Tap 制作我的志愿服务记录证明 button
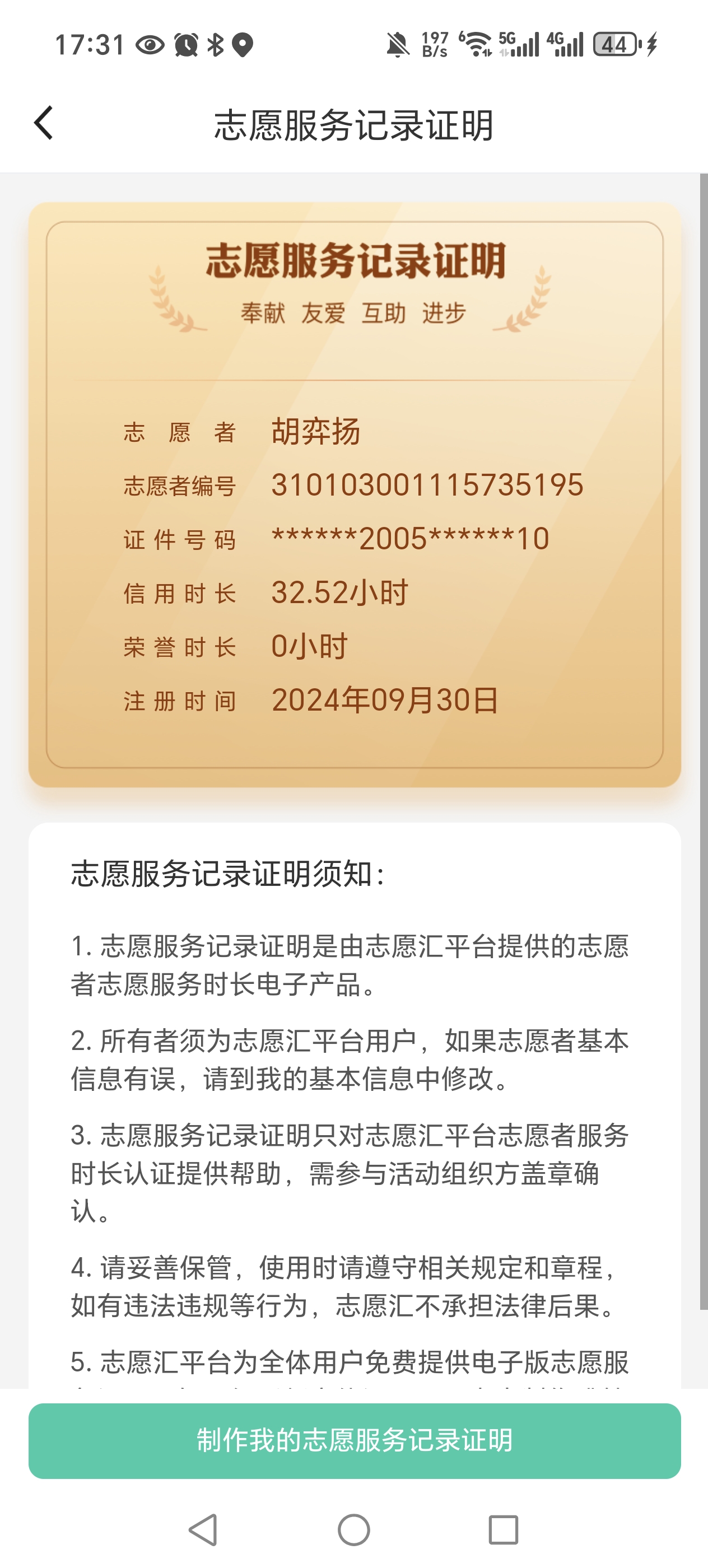This screenshot has height=1568, width=708. pyautogui.click(x=355, y=1440)
